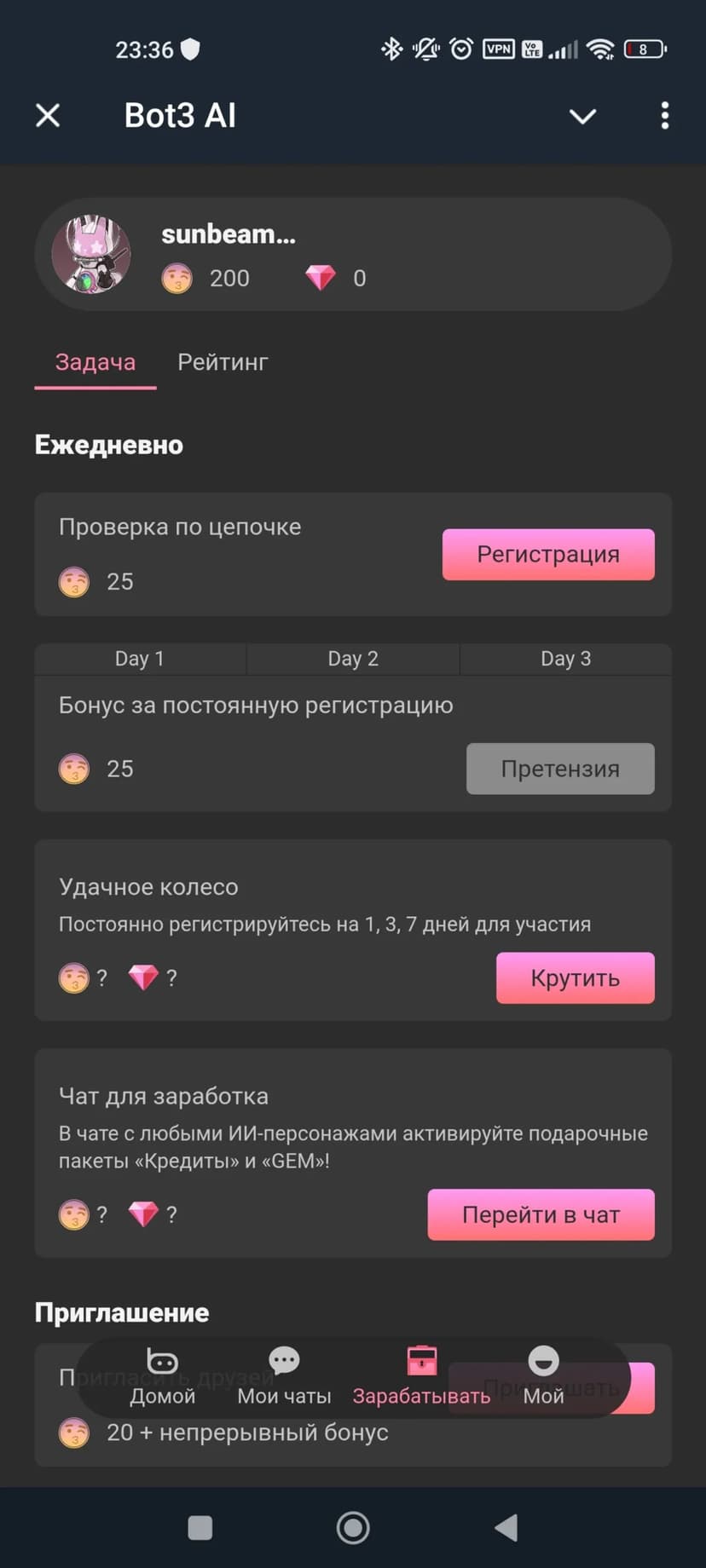Tap Перейти в чат button
Image resolution: width=706 pixels, height=1568 pixels.
pos(541,1214)
